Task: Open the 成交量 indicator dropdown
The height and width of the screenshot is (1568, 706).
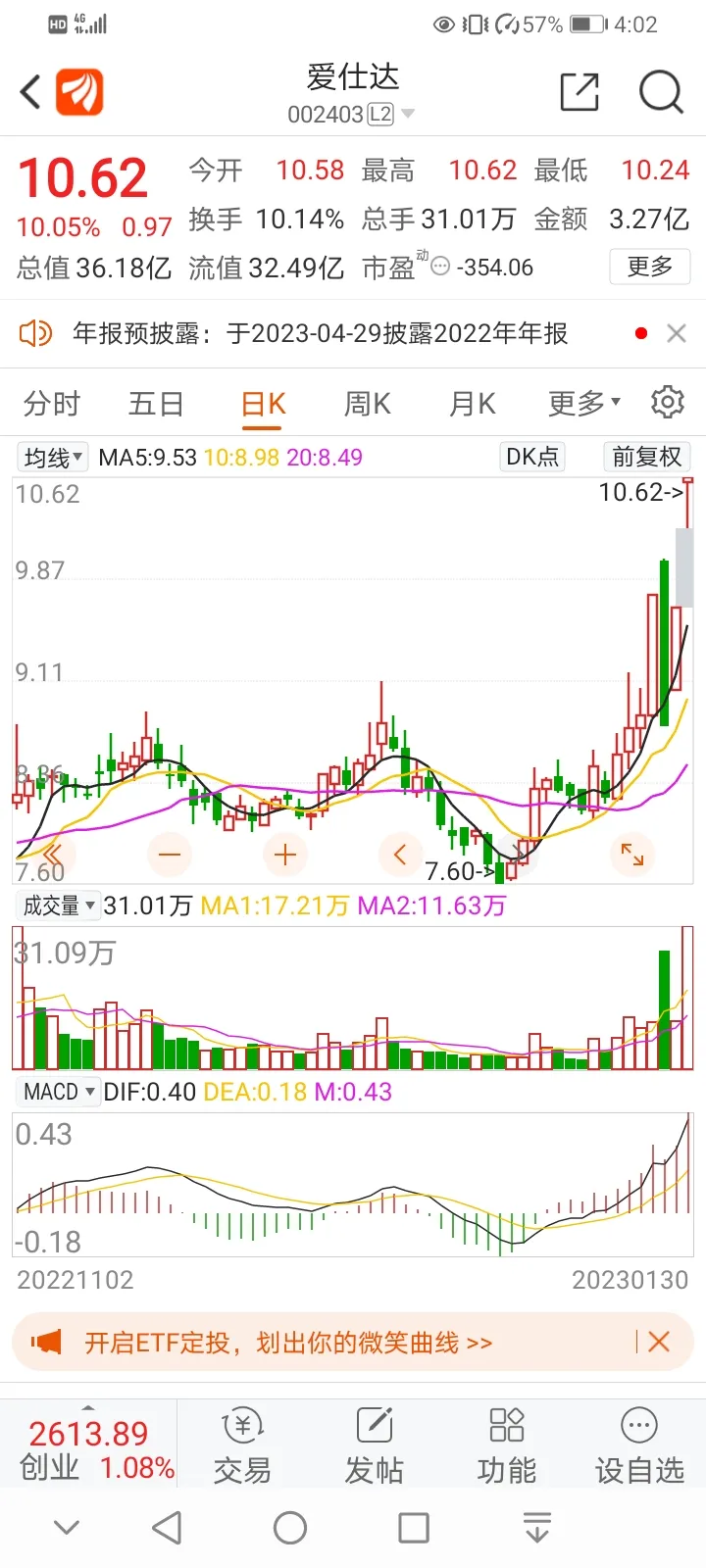Action: (58, 906)
